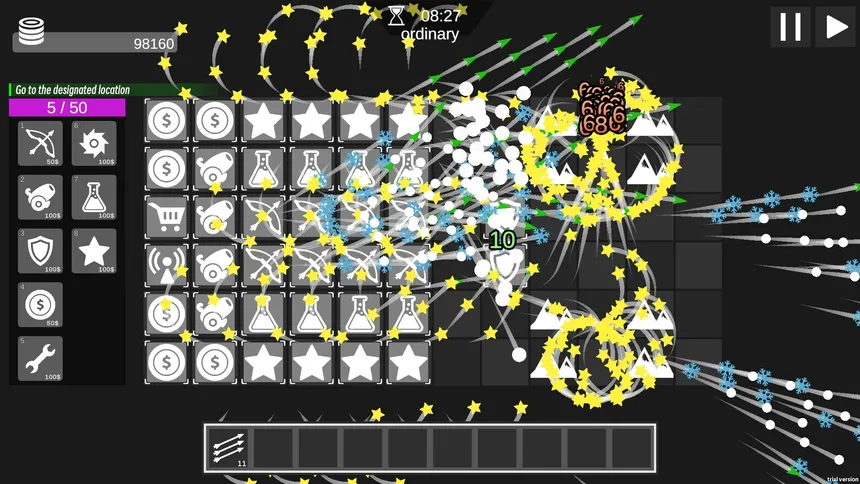Tap the play button beside pause
This screenshot has width=860, height=484.
[835, 27]
